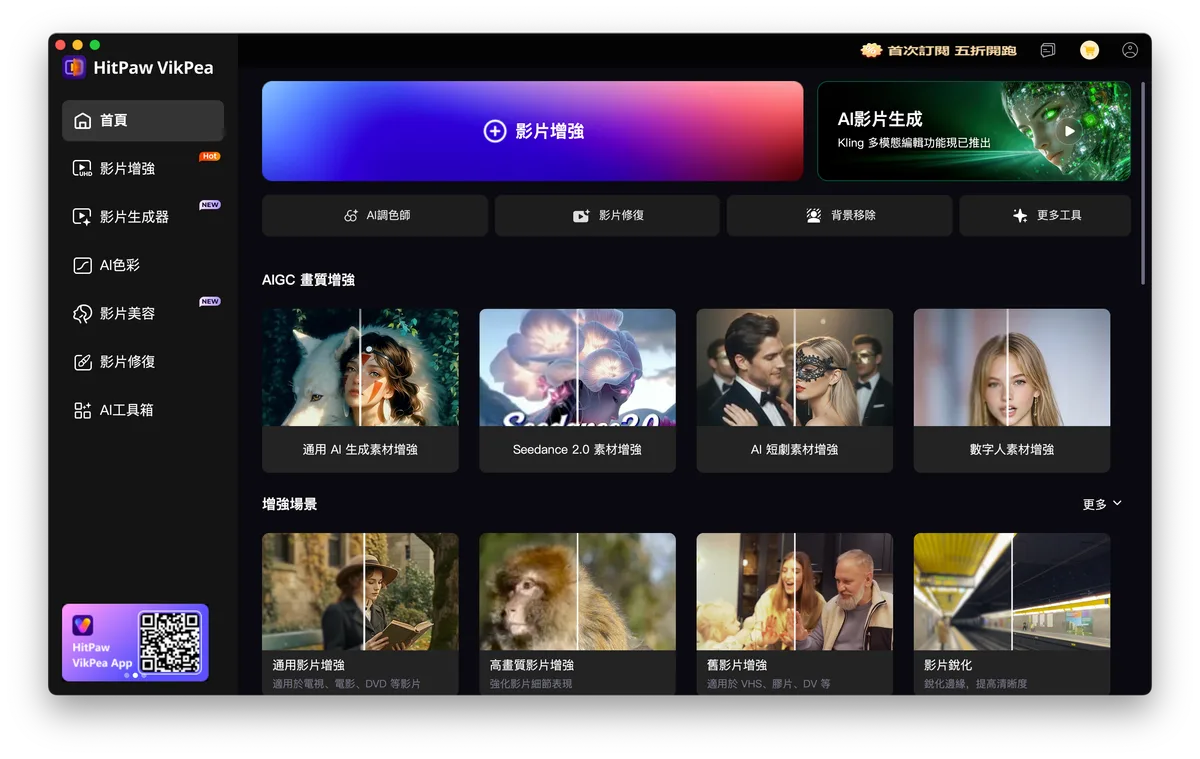1200x759 pixels.
Task: Choose the AI 短劇素材增強 card
Action: (x=794, y=390)
